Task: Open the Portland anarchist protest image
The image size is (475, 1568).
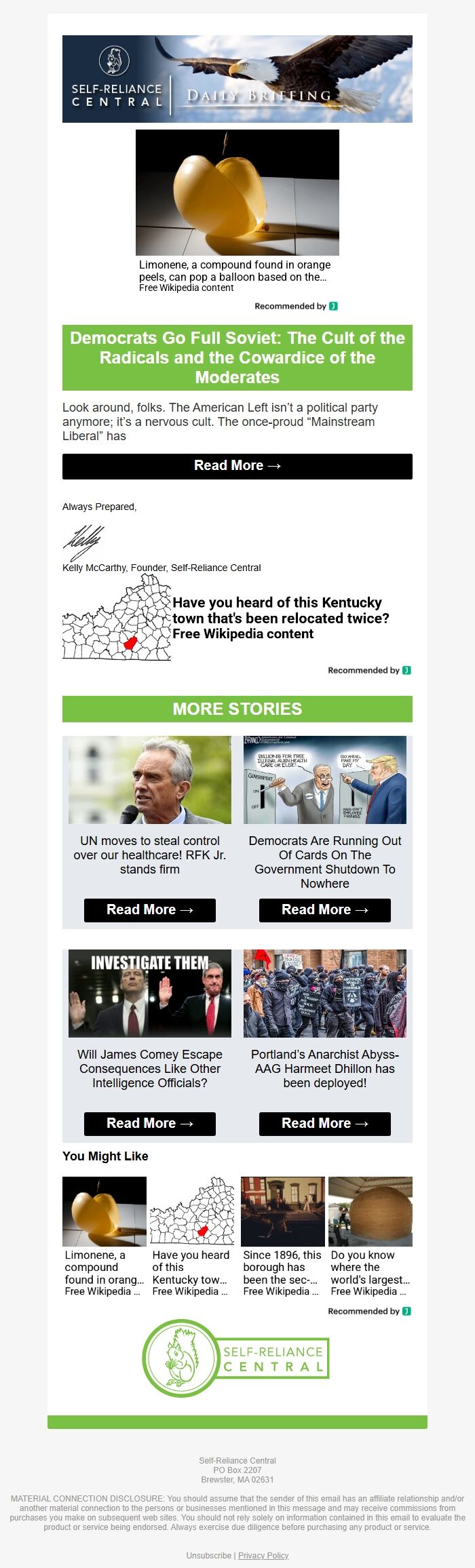Action: click(324, 994)
